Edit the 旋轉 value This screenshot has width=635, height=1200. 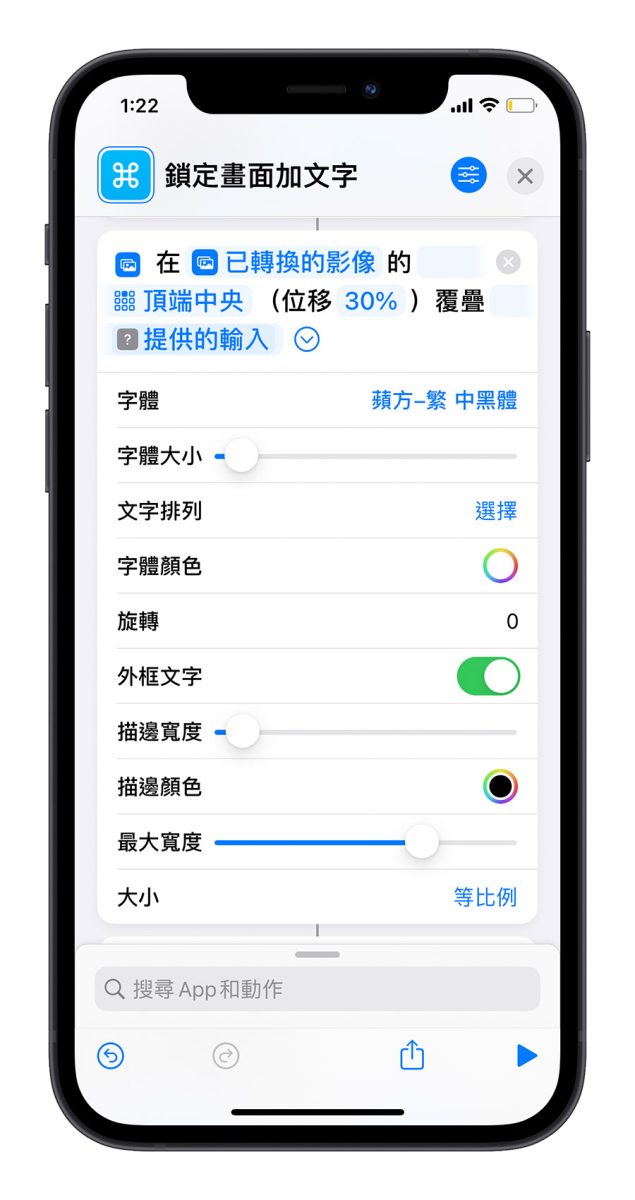pos(511,622)
